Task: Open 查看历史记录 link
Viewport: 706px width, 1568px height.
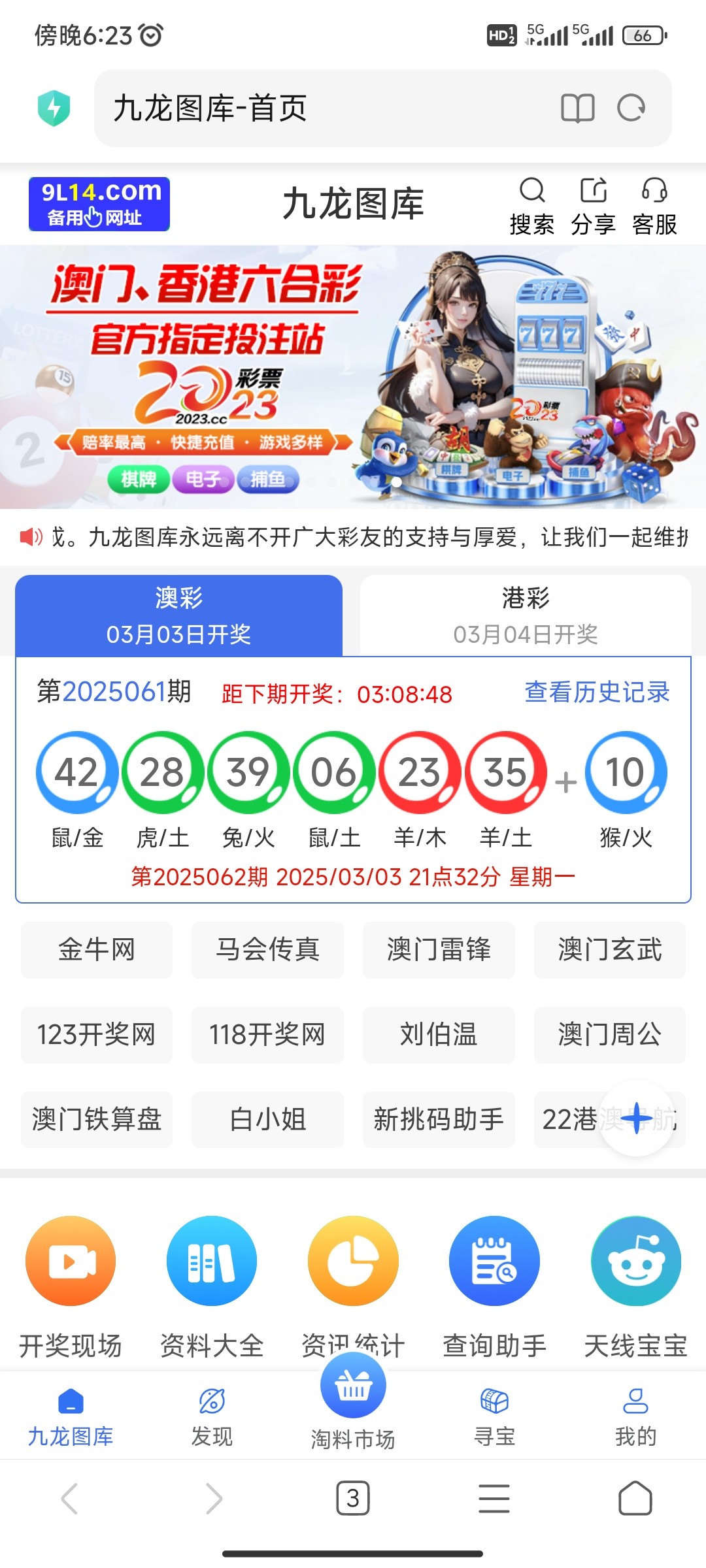Action: click(x=597, y=692)
